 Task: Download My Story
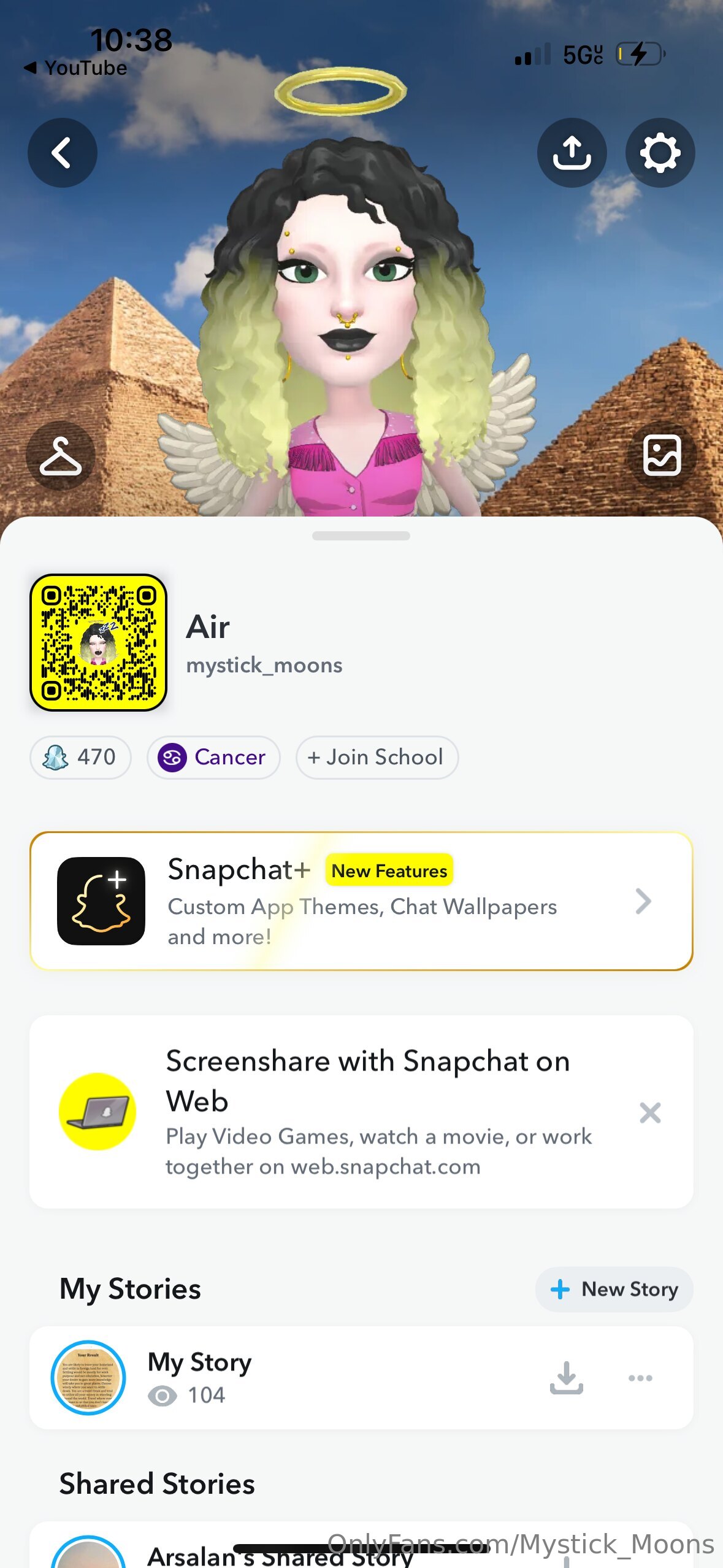pyautogui.click(x=566, y=1378)
